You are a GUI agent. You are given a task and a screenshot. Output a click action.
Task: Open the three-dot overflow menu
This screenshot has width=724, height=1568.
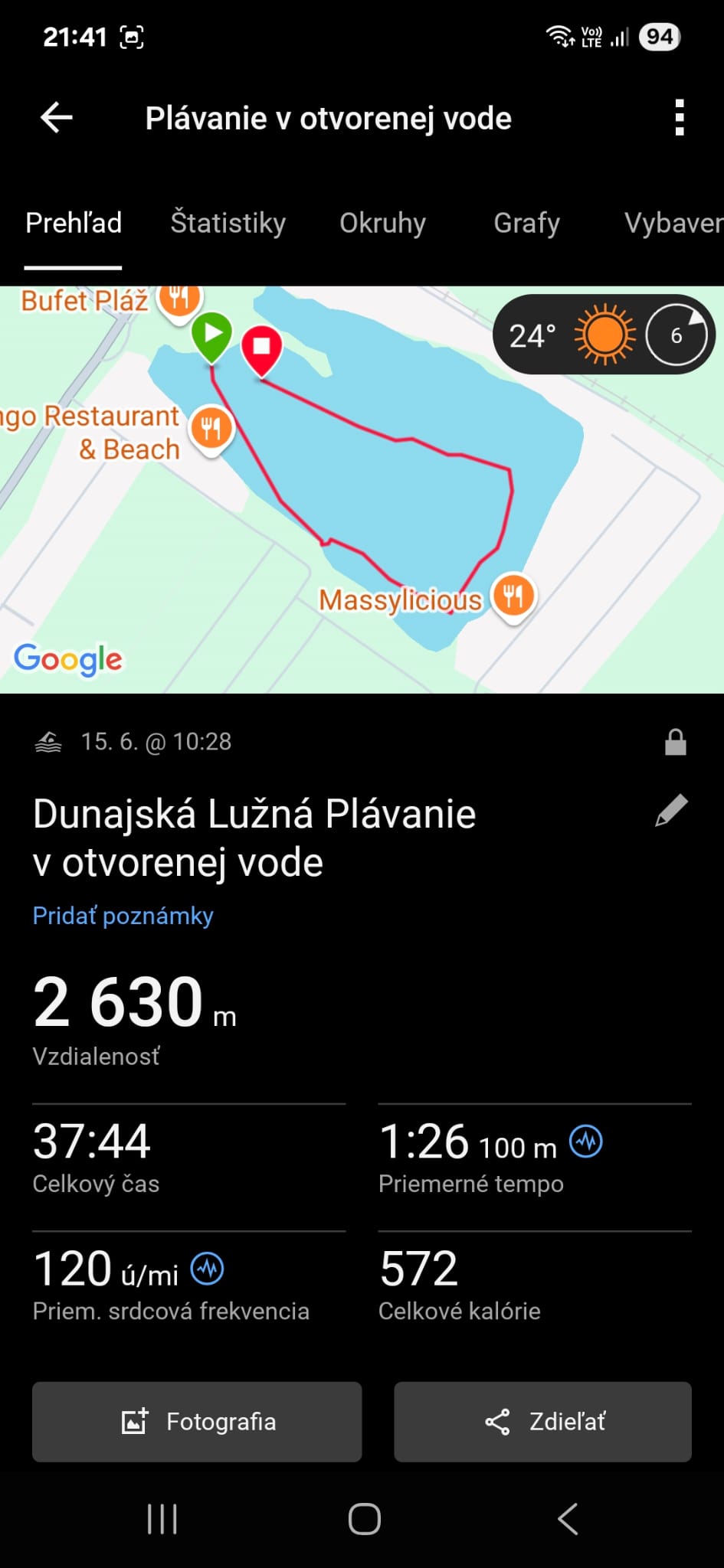(679, 118)
